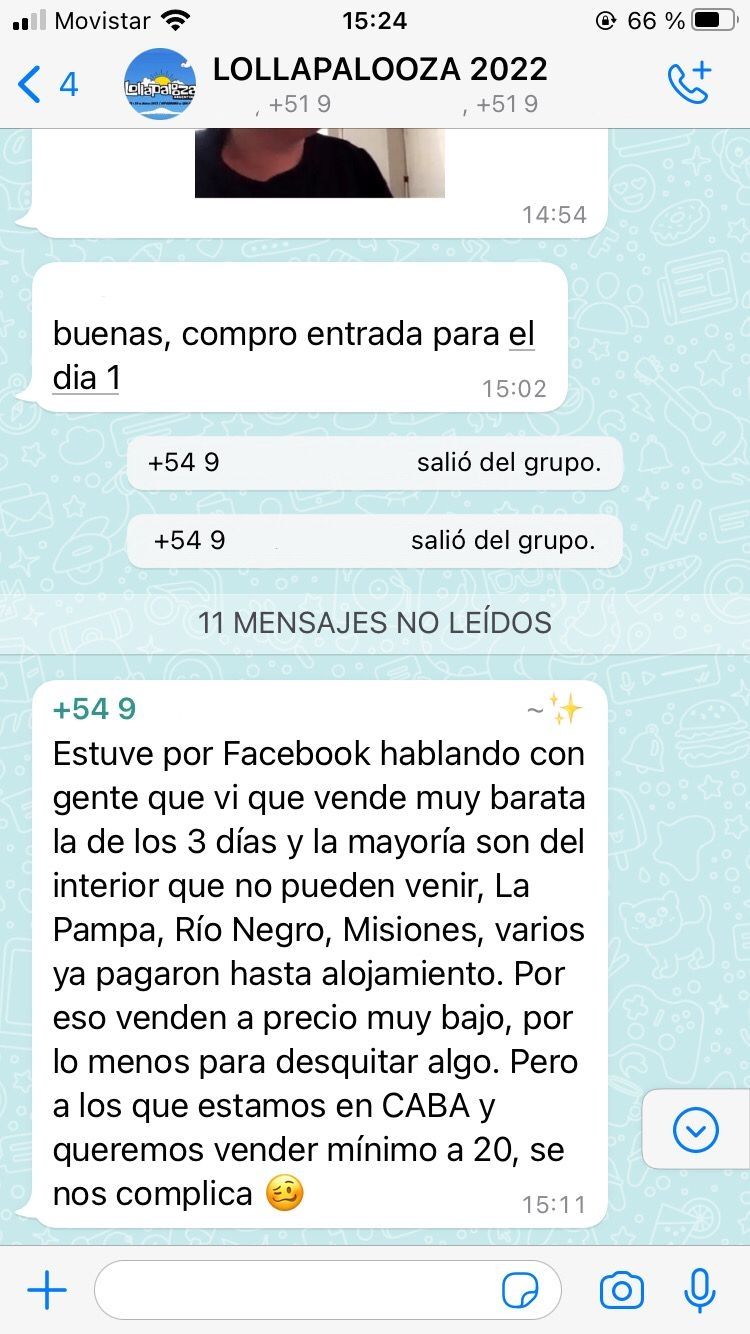750x1334 pixels.
Task: Tap the message text field
Action: click(300, 1291)
